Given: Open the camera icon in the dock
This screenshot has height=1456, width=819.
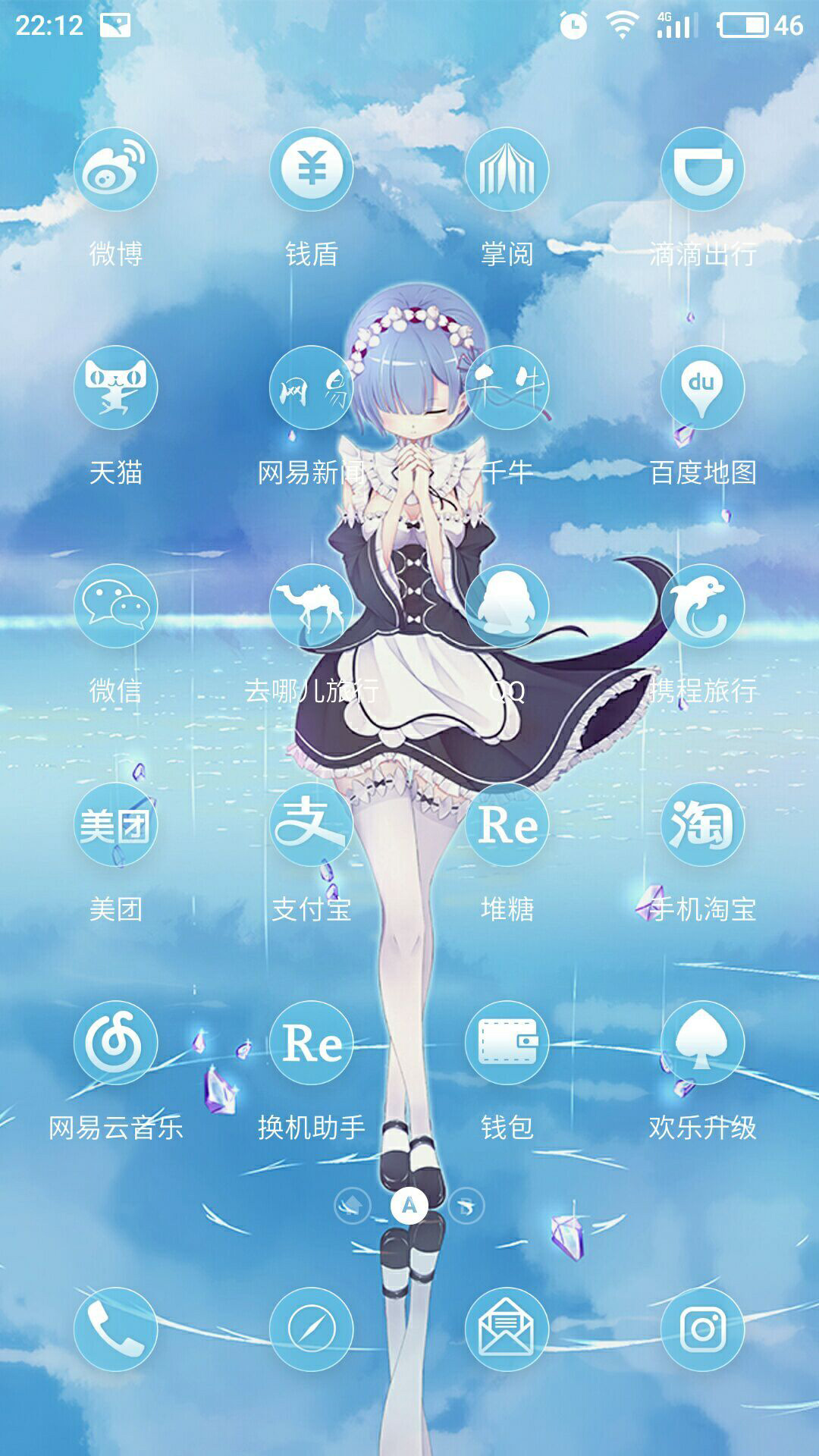Looking at the screenshot, I should 702,1329.
